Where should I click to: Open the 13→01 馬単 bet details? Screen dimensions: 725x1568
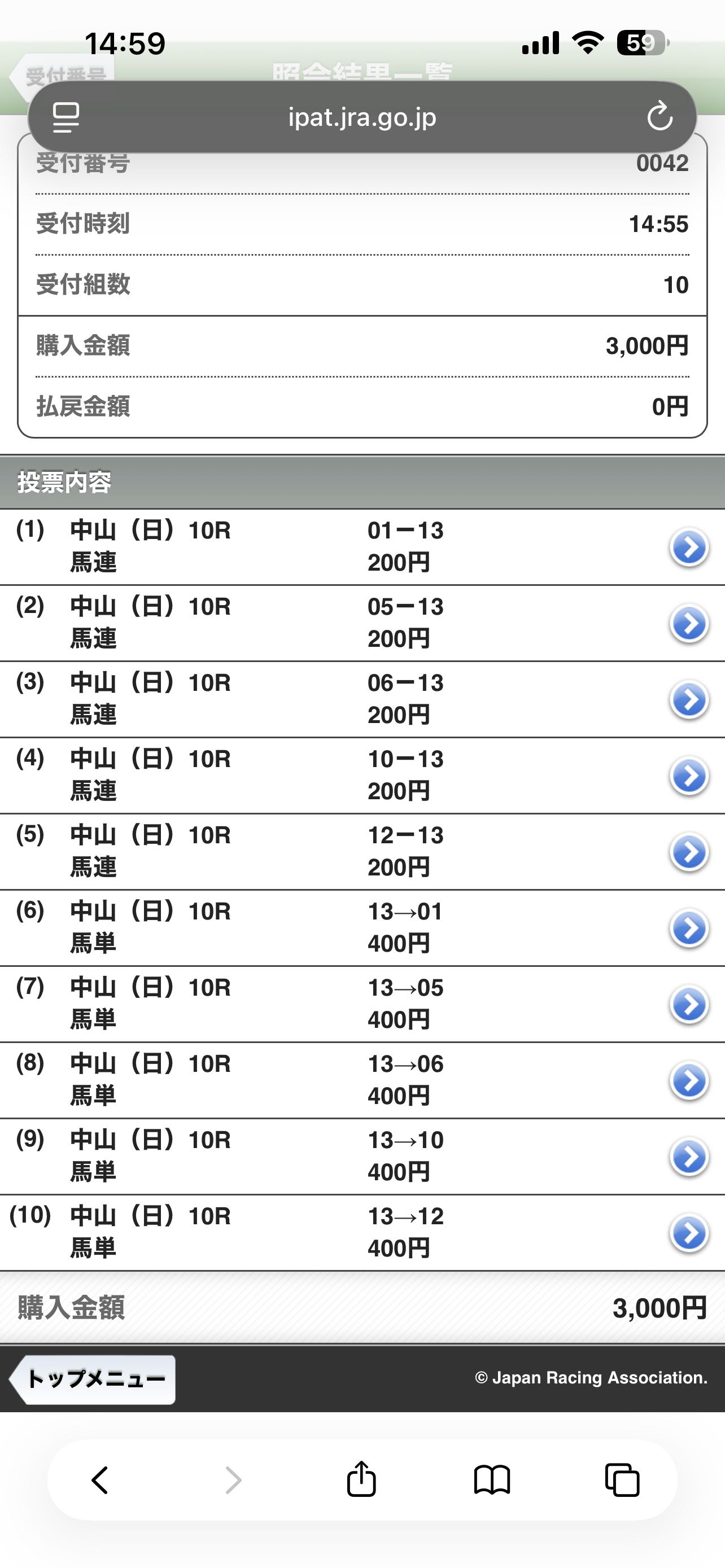[x=688, y=928]
